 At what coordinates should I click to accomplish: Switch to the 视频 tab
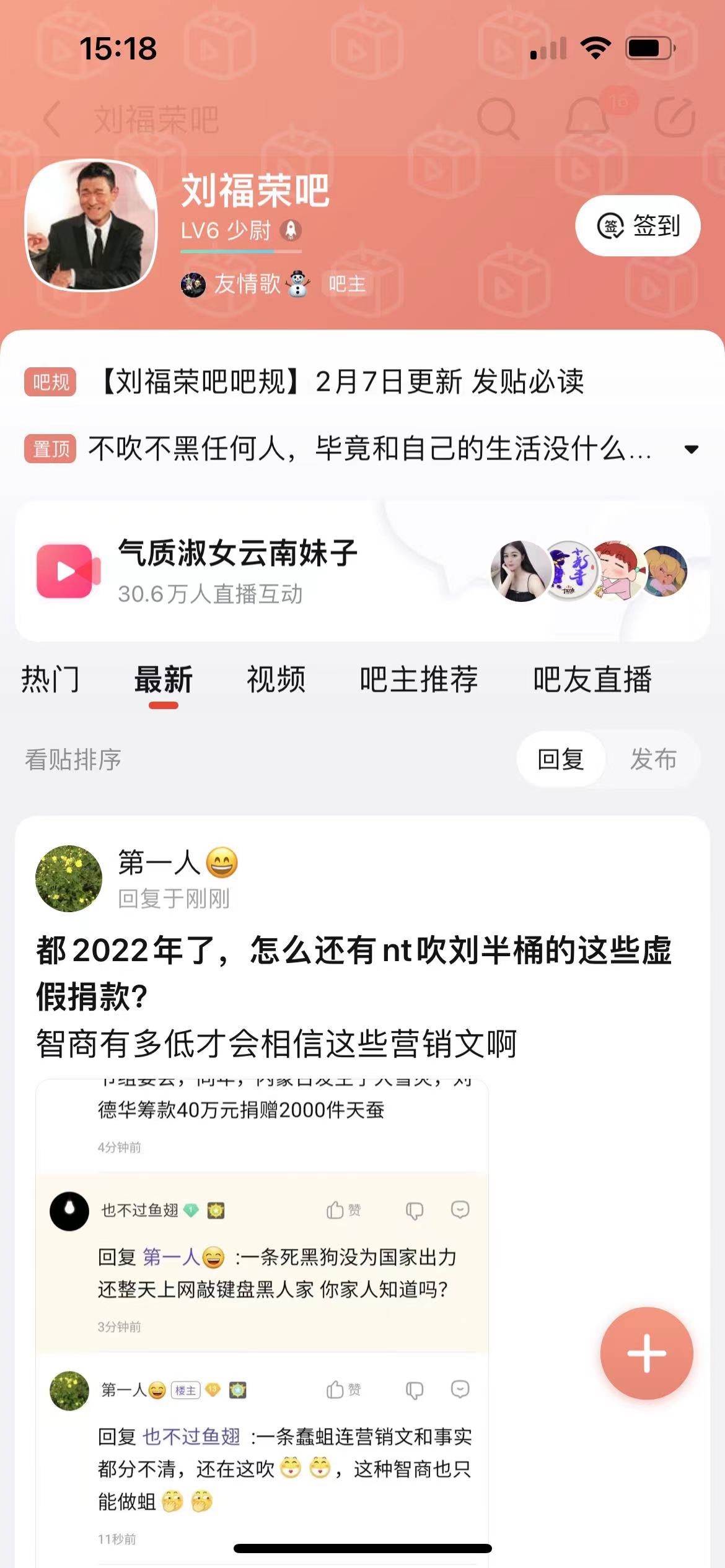coord(276,679)
